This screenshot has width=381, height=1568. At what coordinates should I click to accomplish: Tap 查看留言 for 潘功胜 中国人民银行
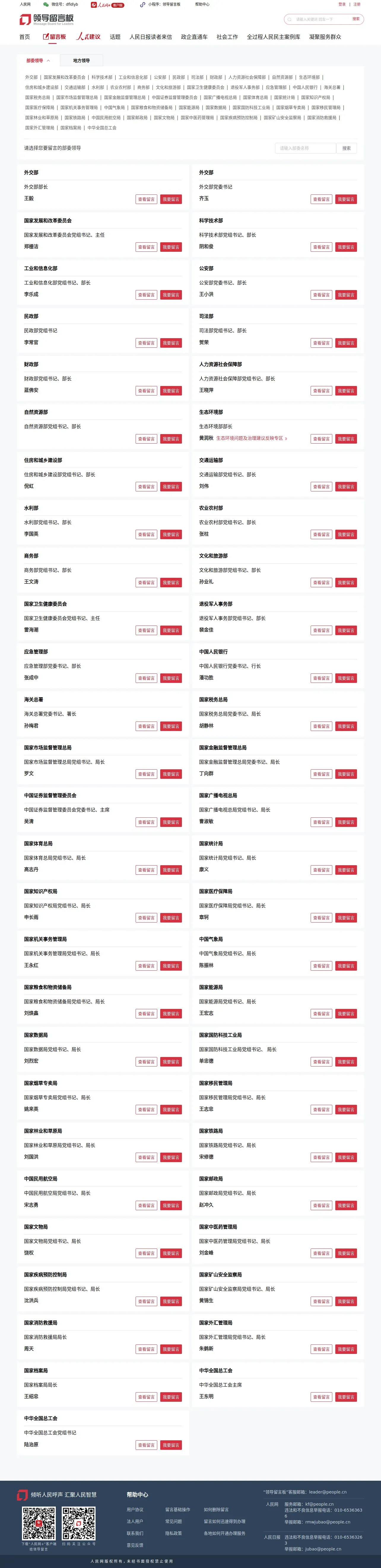[x=321, y=678]
